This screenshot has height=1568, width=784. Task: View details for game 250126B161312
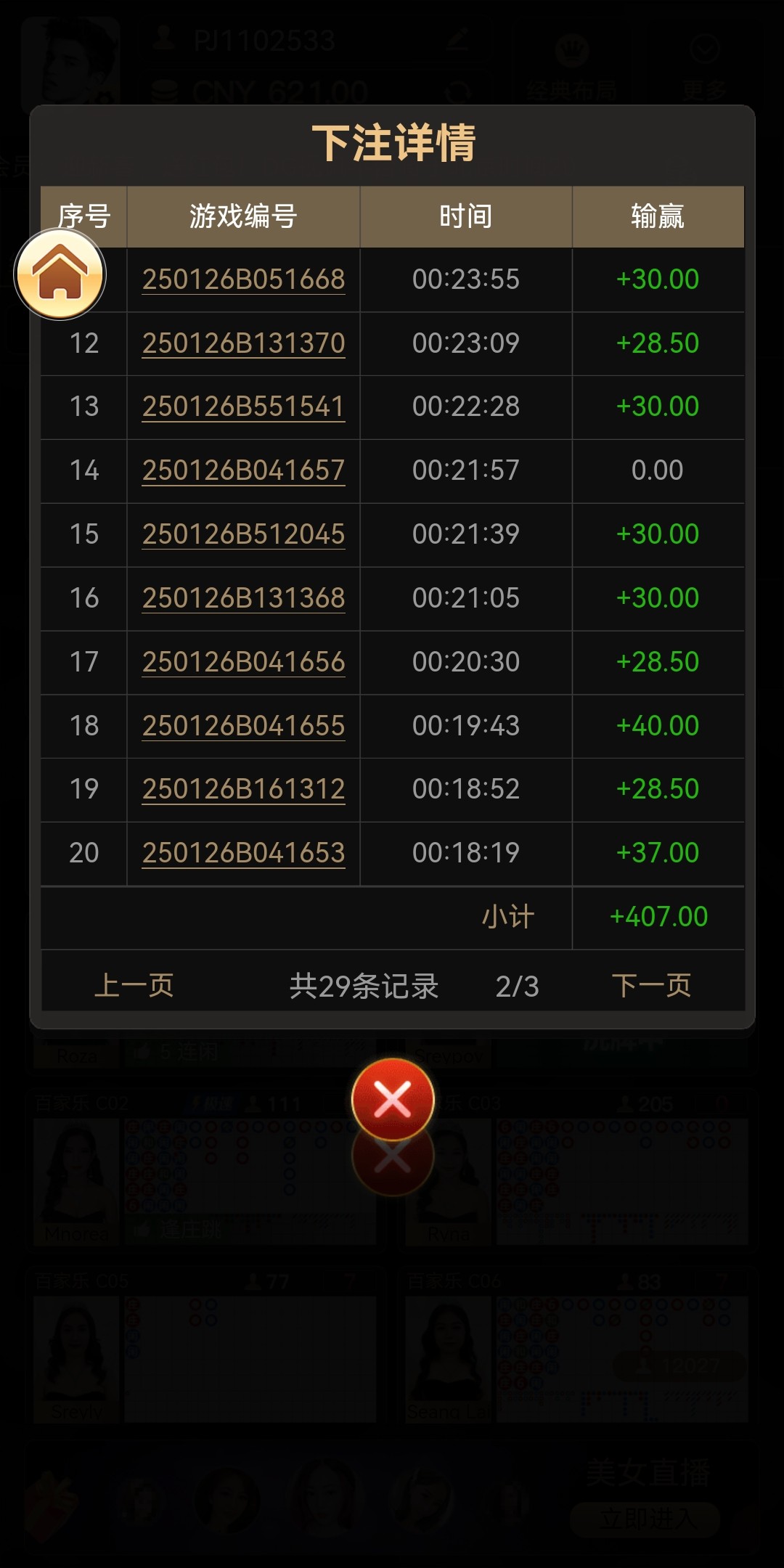[243, 789]
